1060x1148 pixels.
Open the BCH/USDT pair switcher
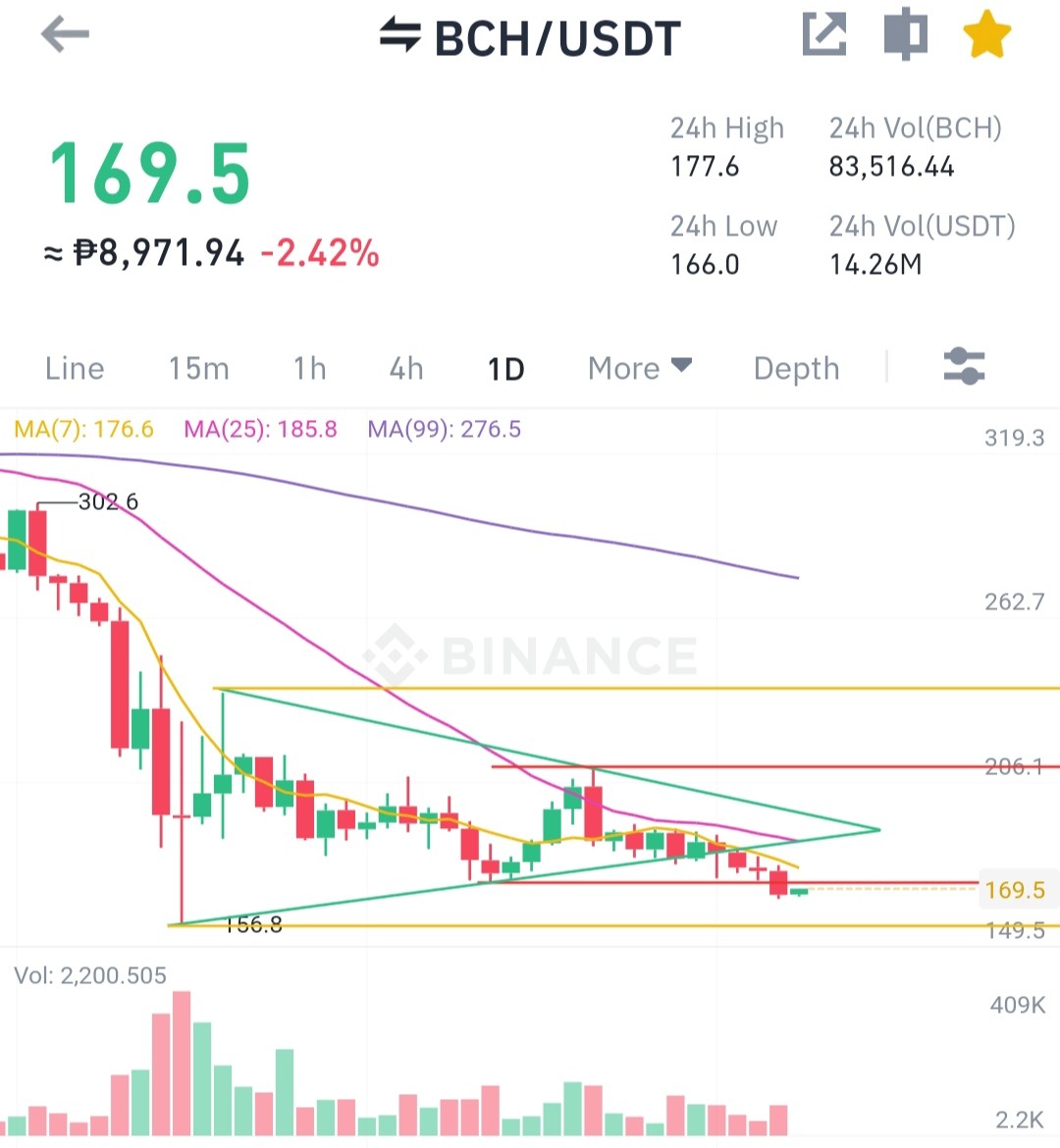pos(530,37)
